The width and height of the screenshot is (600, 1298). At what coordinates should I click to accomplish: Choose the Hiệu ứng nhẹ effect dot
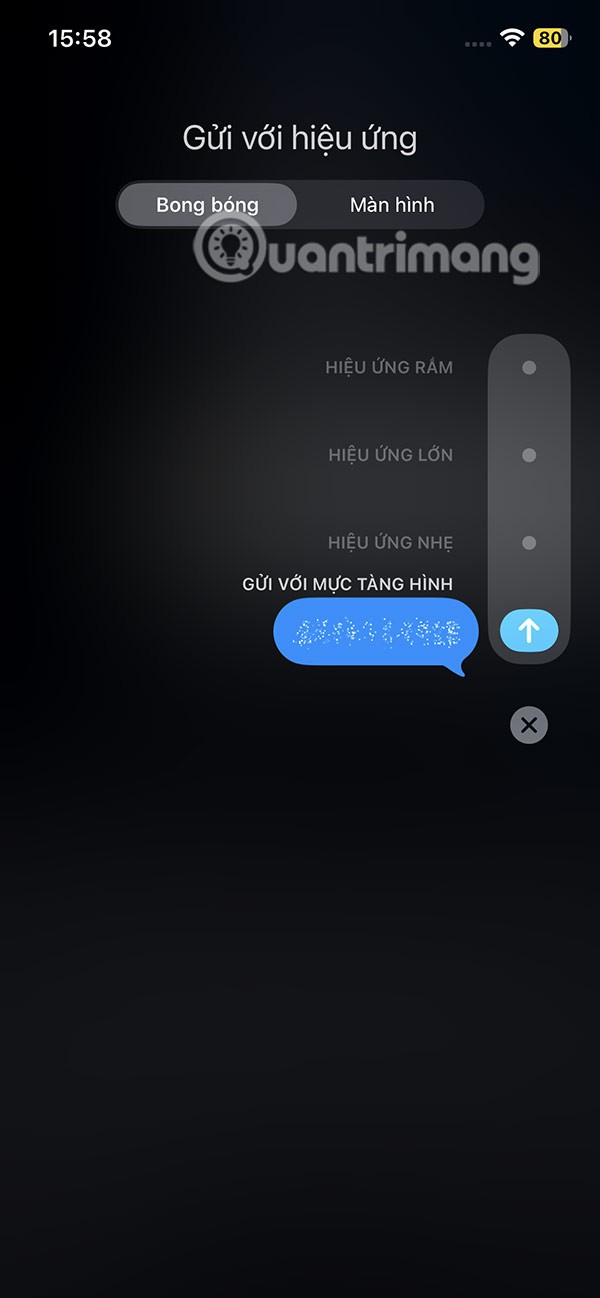[x=529, y=543]
